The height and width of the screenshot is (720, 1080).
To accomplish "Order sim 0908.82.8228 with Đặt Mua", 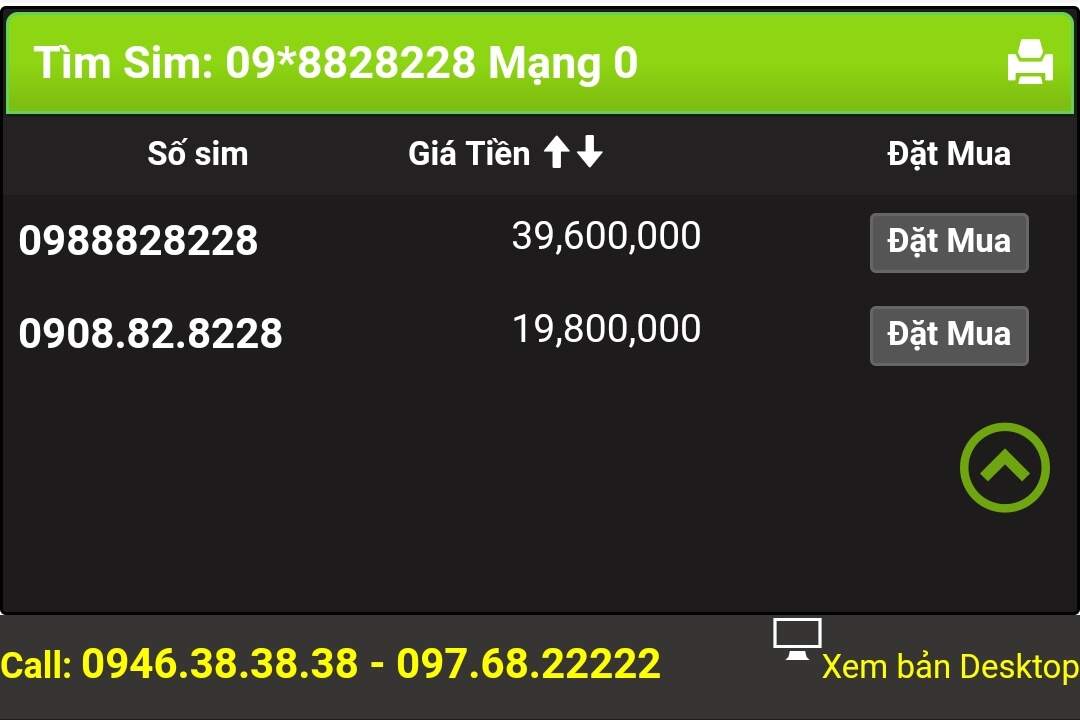I will pos(948,335).
